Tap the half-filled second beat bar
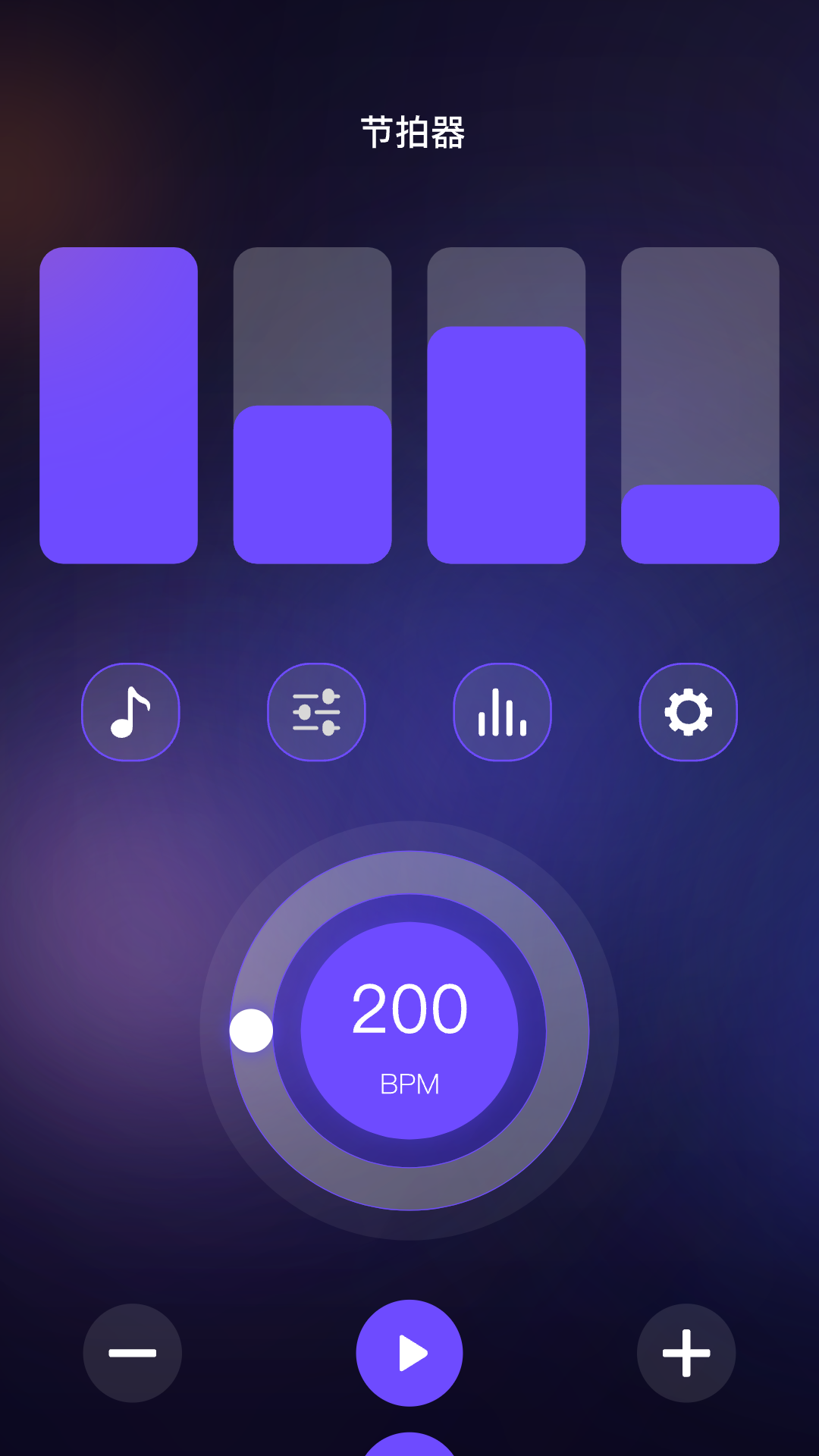This screenshot has width=819, height=1456. coord(312,406)
